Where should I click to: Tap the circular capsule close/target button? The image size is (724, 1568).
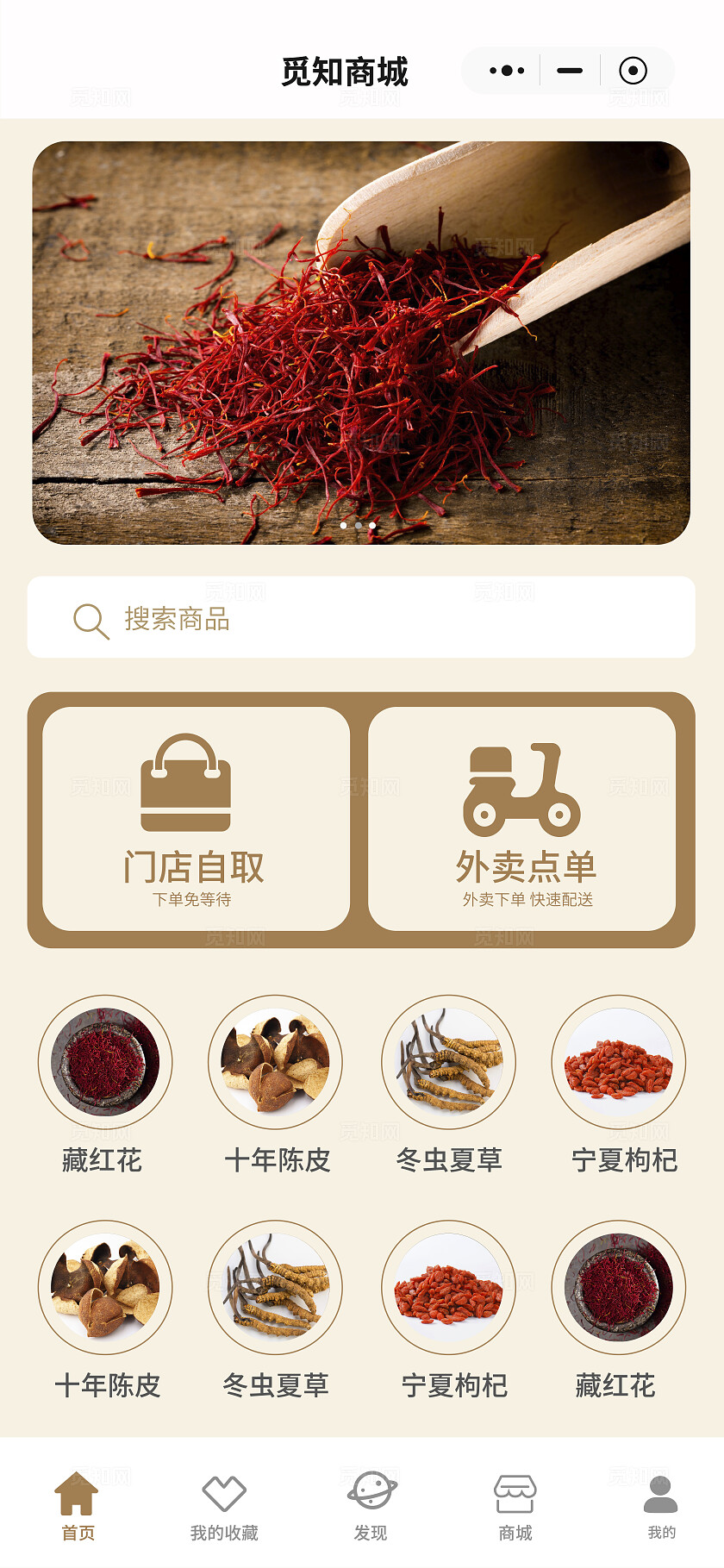coord(634,70)
